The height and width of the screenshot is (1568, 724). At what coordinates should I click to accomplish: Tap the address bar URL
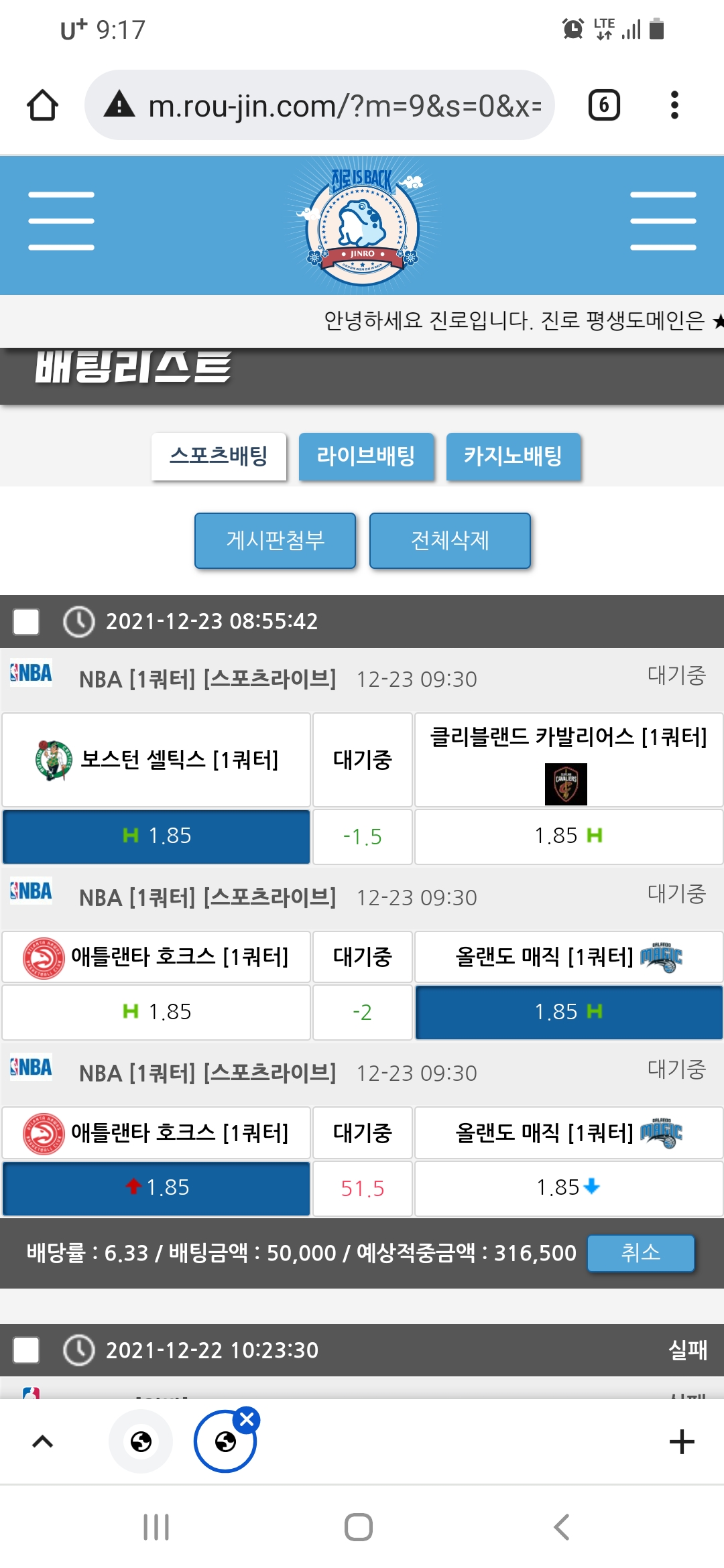click(x=344, y=106)
